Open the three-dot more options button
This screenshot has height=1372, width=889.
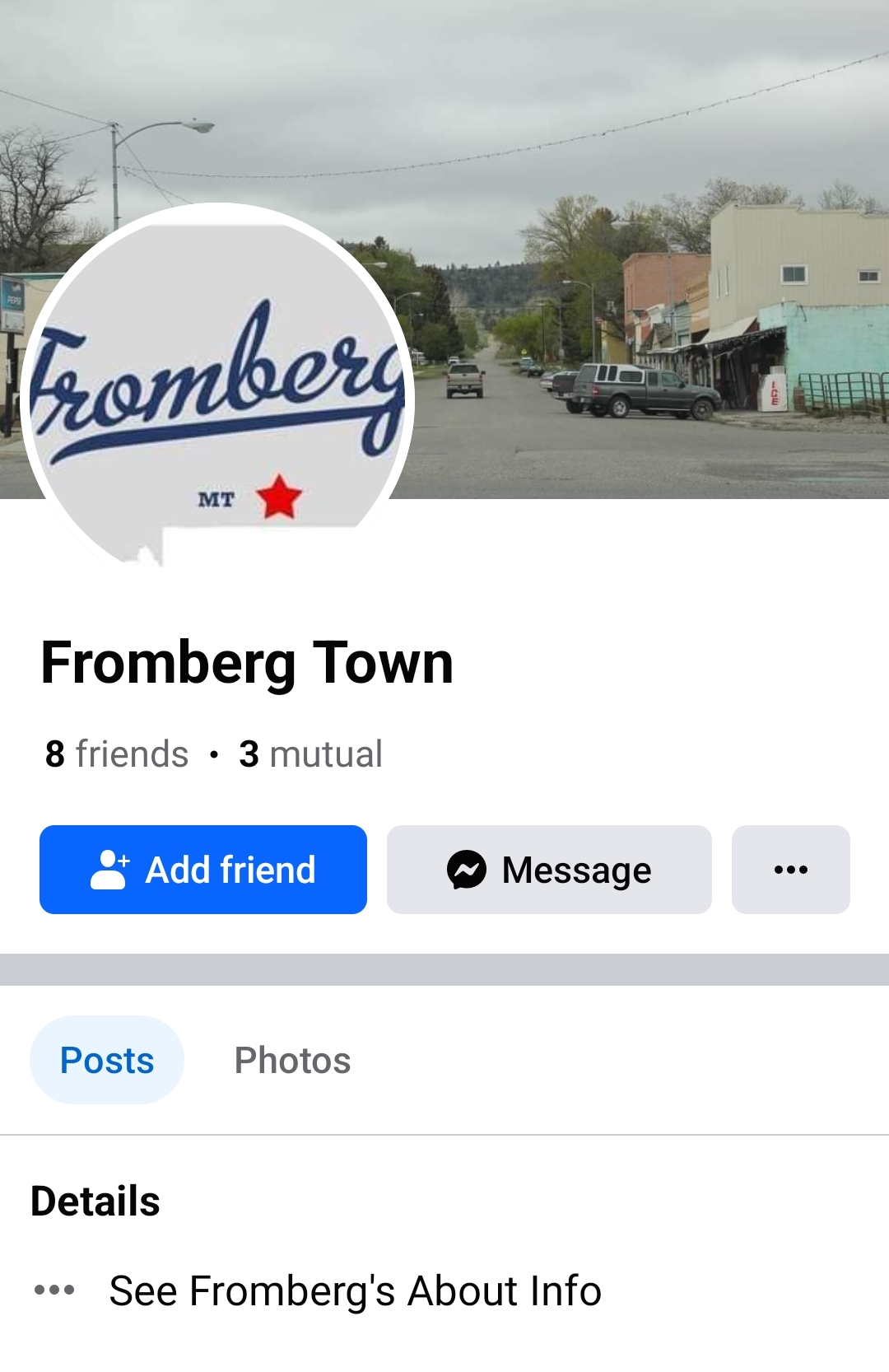[790, 870]
